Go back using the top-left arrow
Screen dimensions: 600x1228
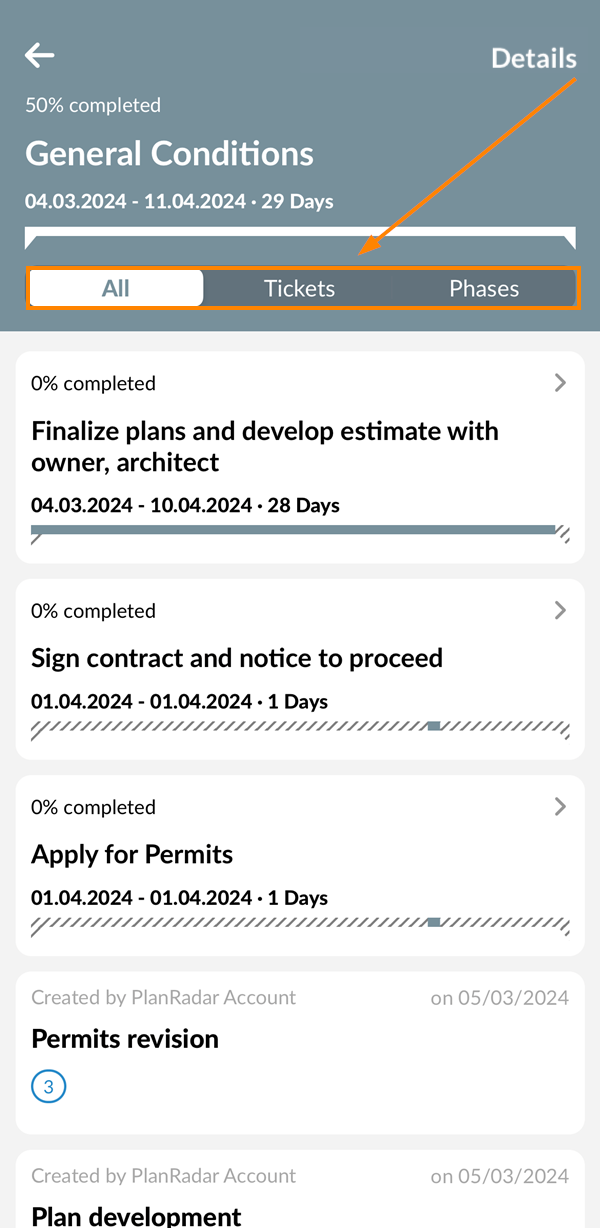tap(40, 56)
